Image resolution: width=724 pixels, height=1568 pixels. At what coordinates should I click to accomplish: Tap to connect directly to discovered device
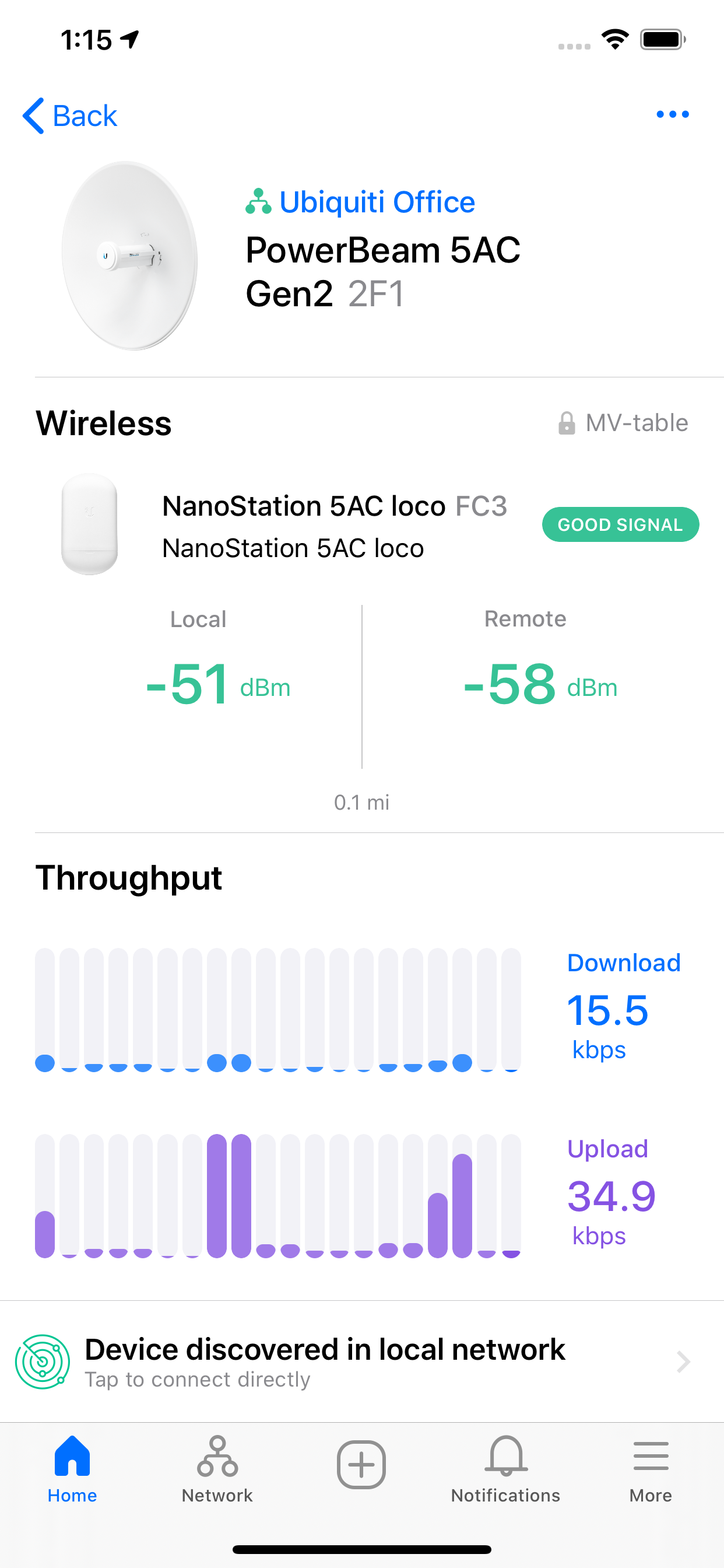tap(198, 1380)
